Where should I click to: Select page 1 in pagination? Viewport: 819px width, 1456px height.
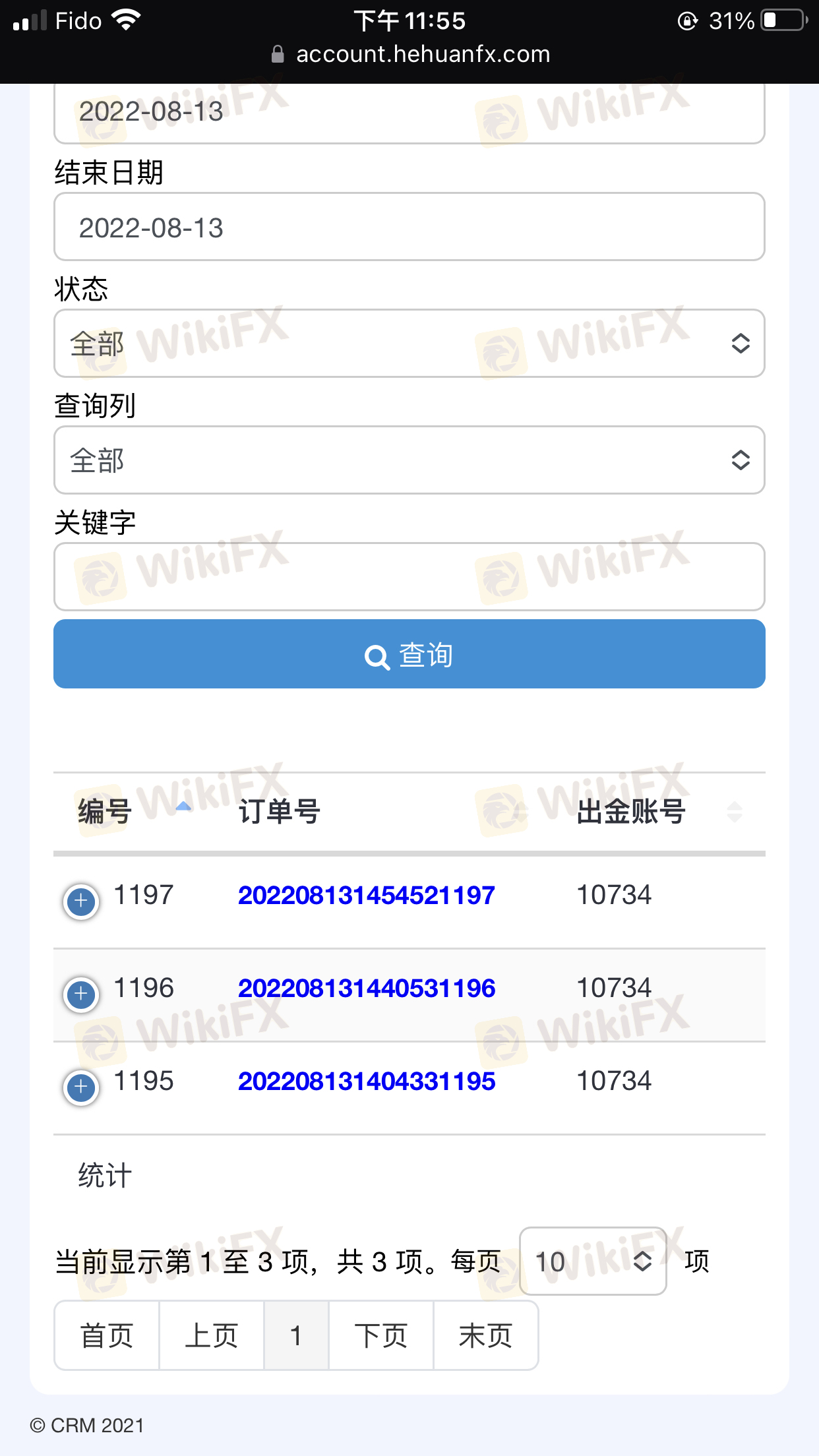pyautogui.click(x=296, y=1336)
